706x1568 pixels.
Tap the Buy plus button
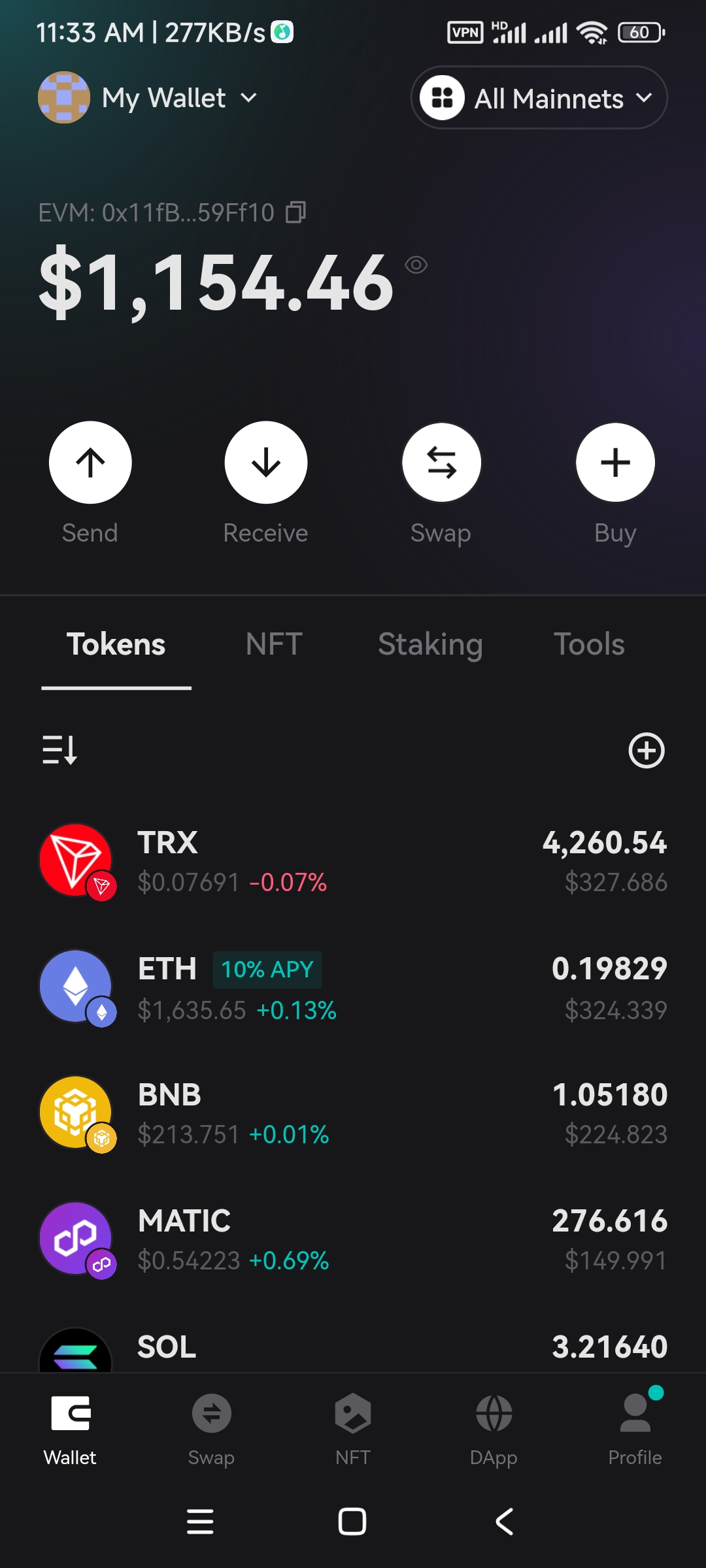coord(615,463)
